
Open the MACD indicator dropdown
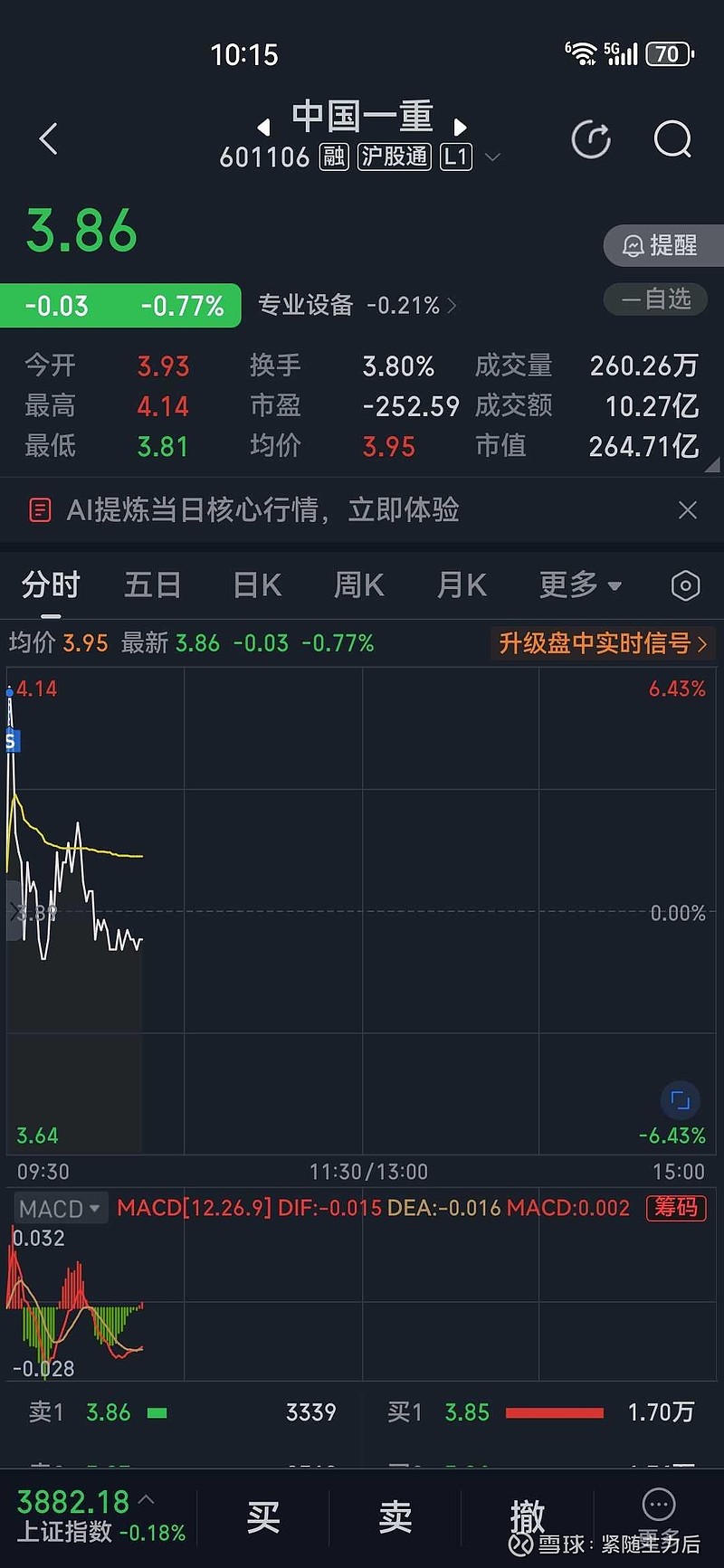[x=60, y=1209]
